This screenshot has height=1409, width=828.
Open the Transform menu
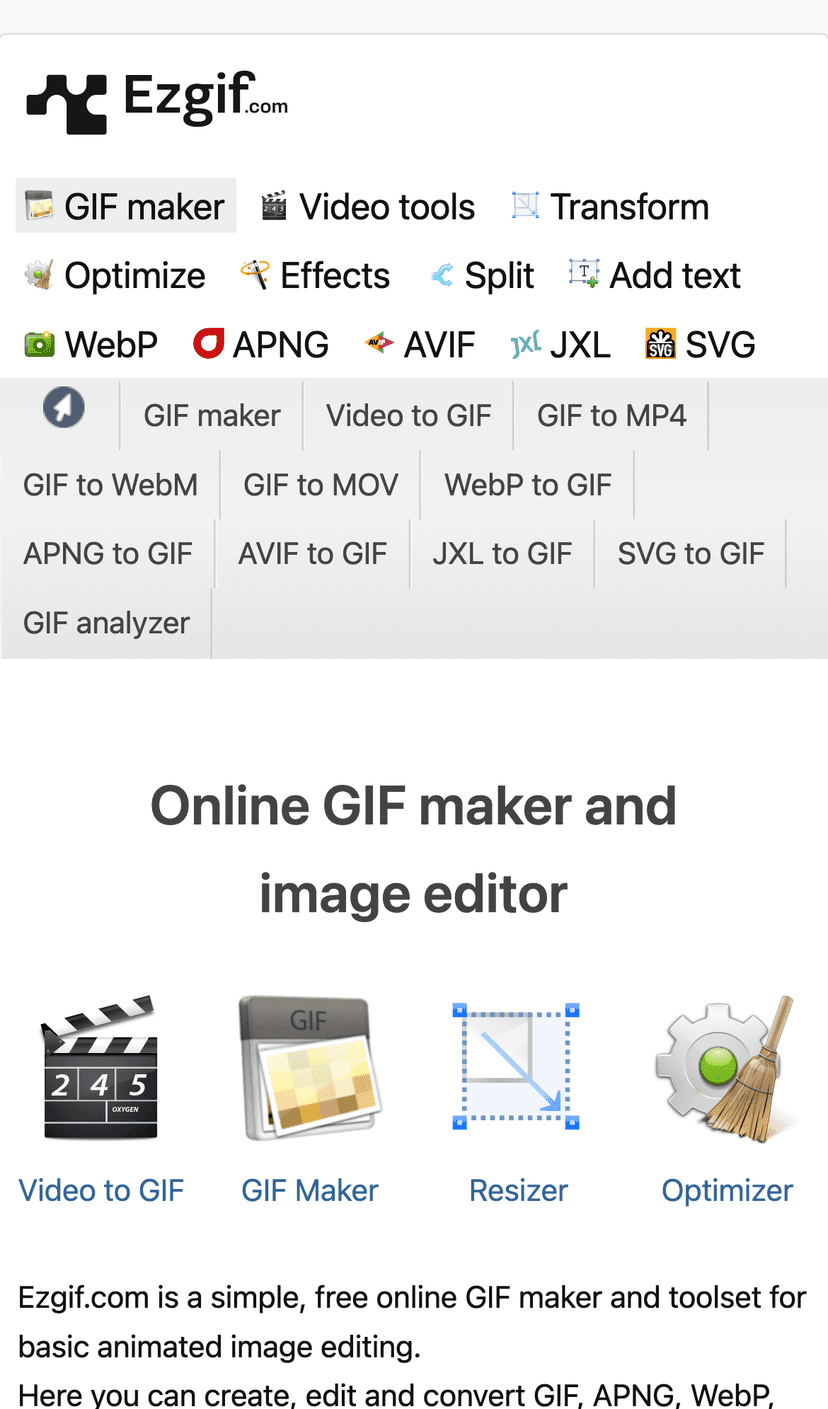609,206
